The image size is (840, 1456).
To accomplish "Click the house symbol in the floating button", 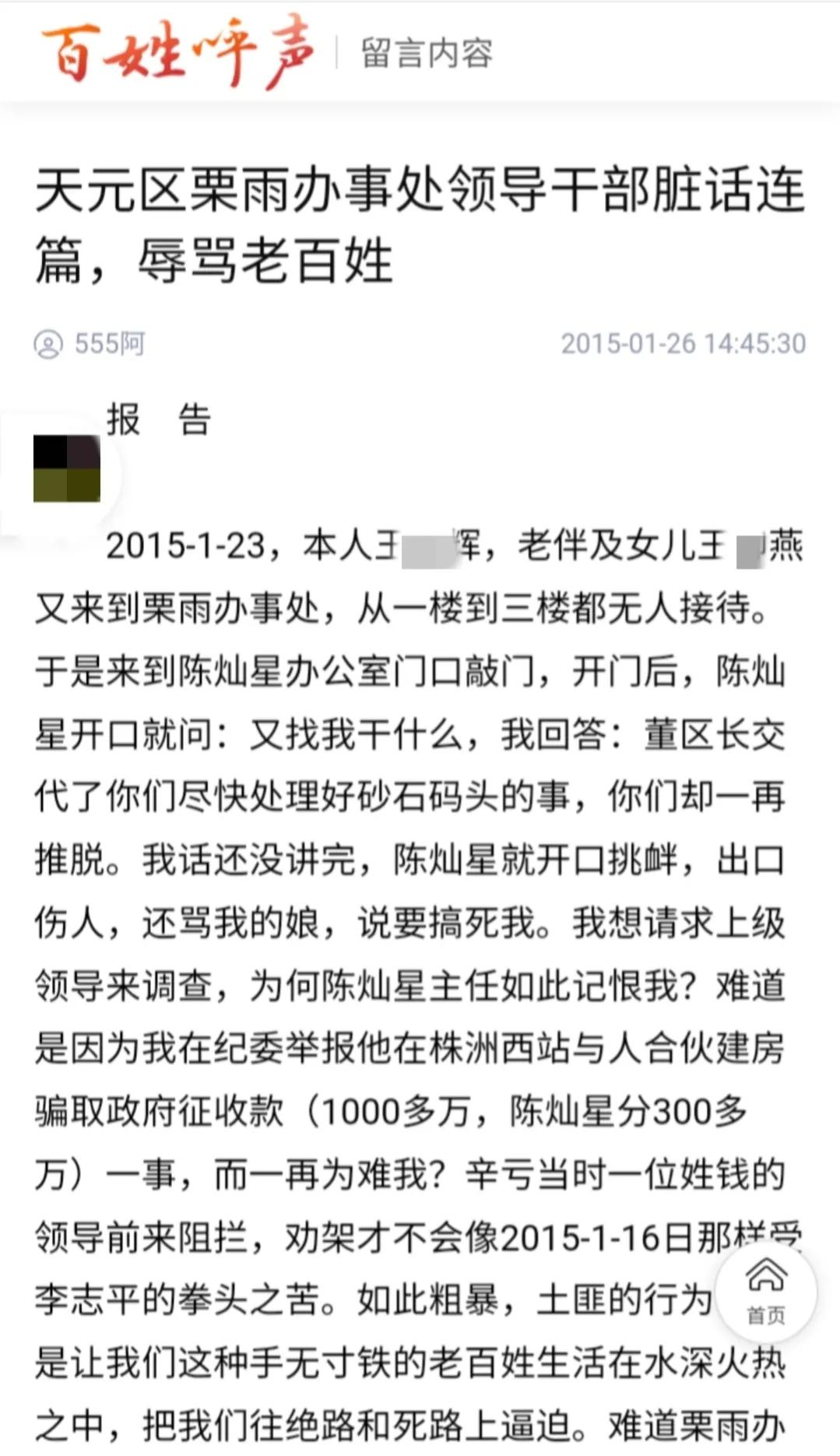I will click(764, 1271).
